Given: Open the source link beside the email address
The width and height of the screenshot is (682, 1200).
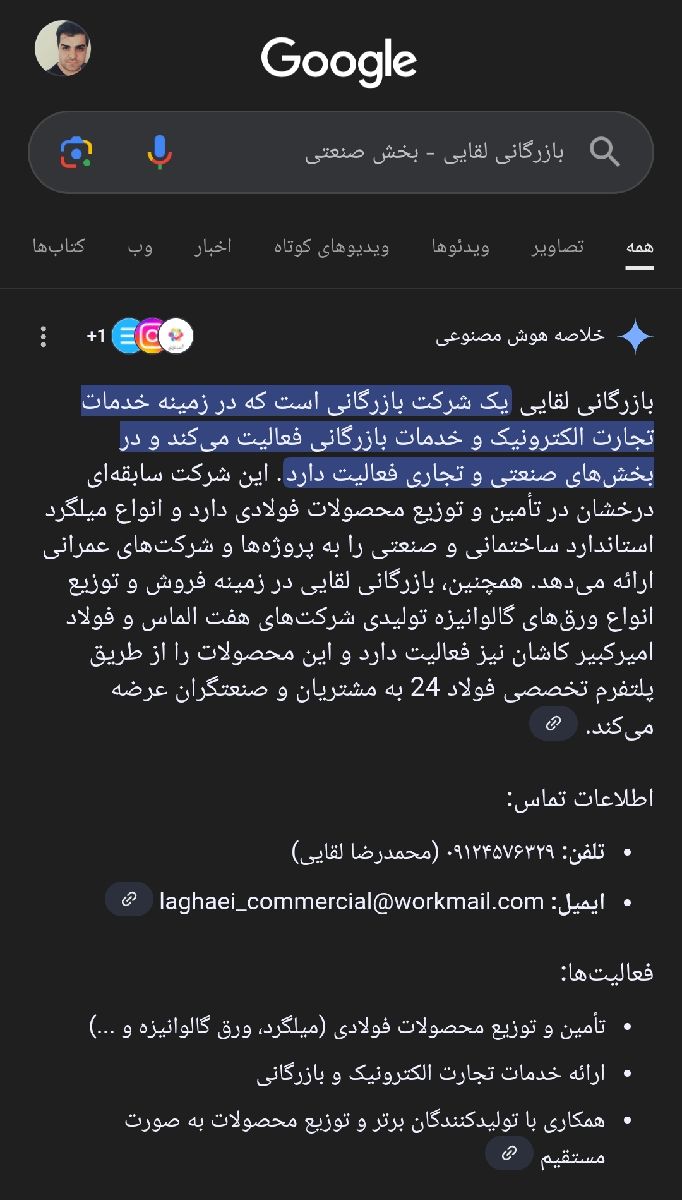Looking at the screenshot, I should [129, 899].
